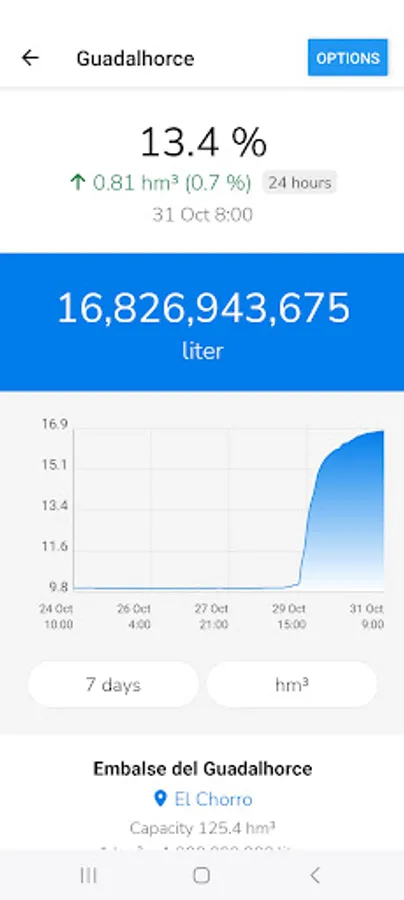Go back using the arrow icon
The width and height of the screenshot is (404, 900).
click(x=30, y=57)
